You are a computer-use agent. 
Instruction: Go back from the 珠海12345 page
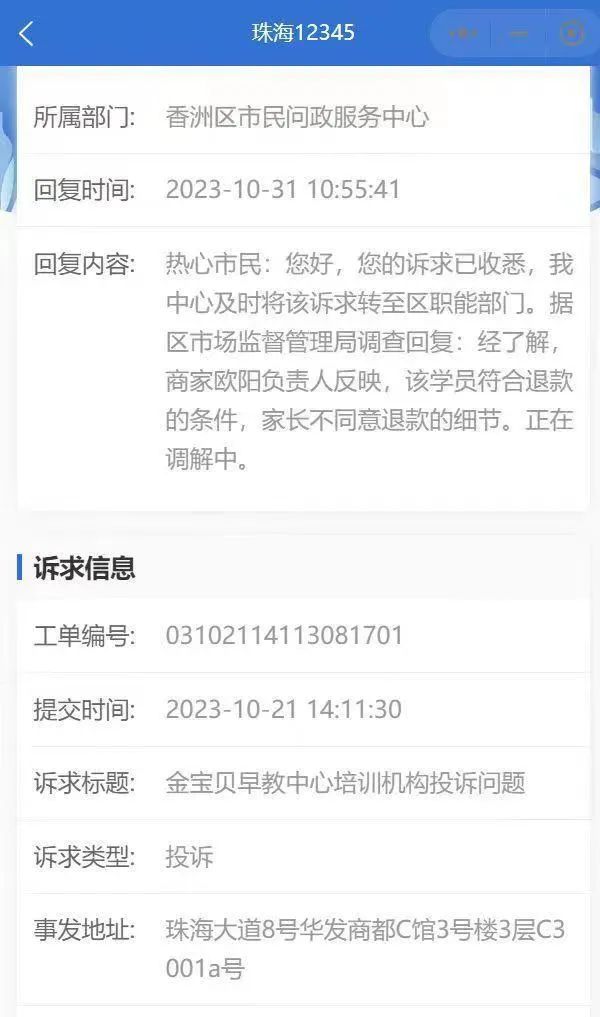27,33
